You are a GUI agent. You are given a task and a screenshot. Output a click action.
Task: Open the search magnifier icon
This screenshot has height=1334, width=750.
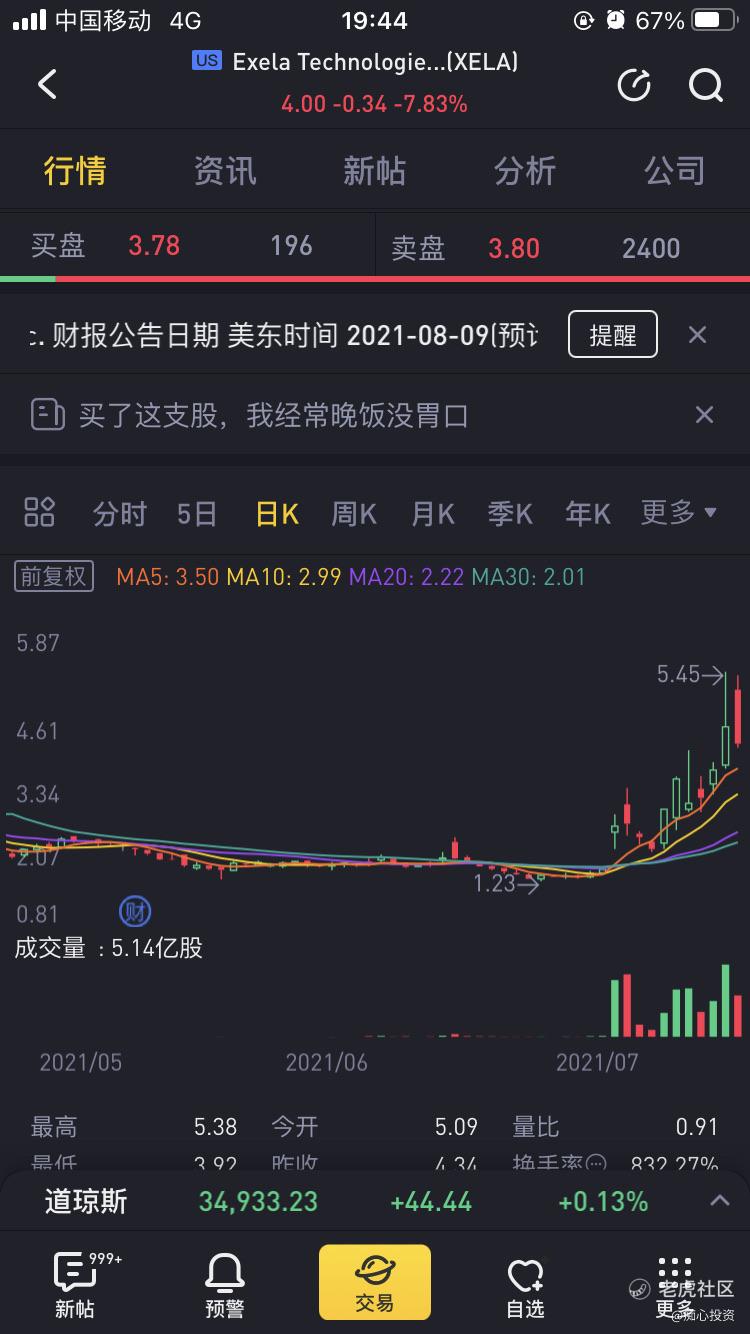tap(705, 86)
